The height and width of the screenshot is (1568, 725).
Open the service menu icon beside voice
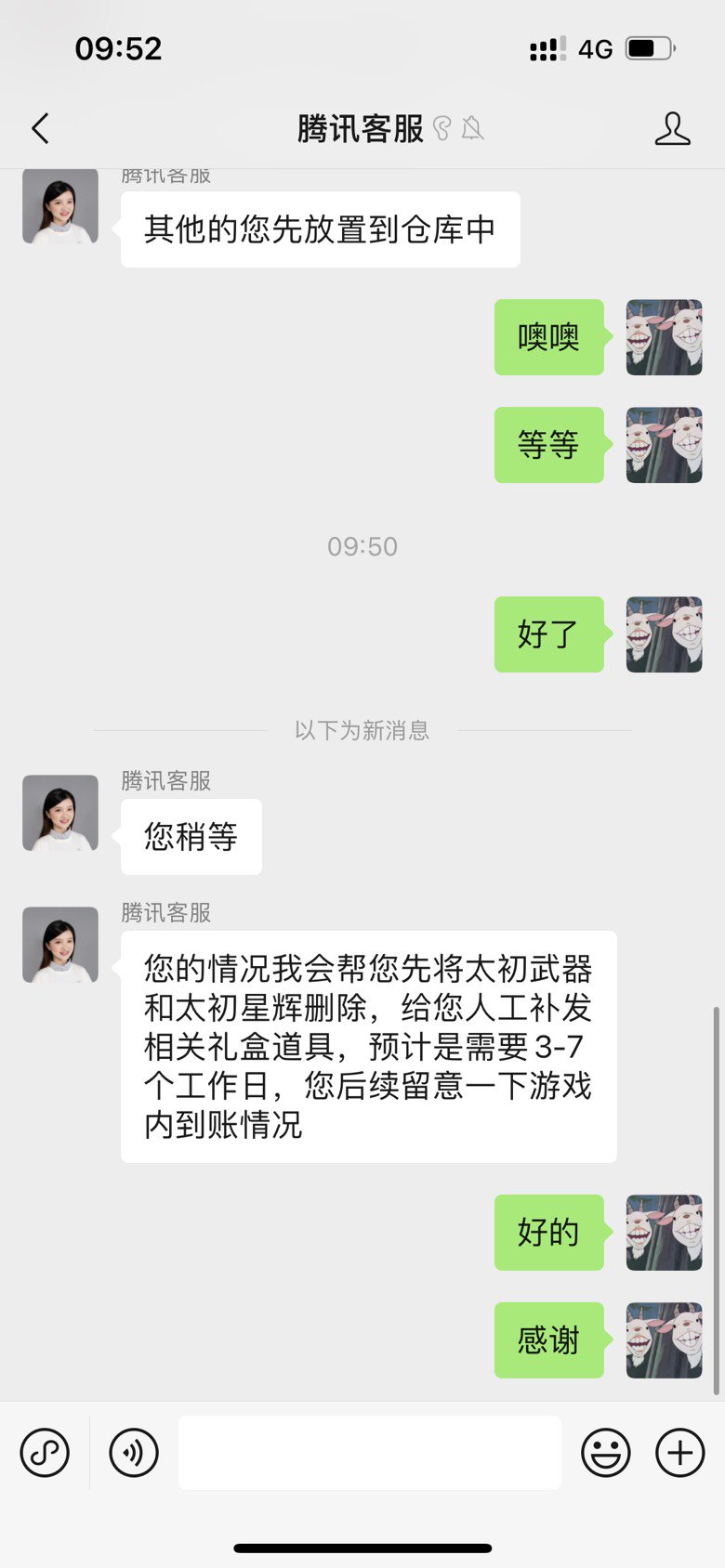45,1452
